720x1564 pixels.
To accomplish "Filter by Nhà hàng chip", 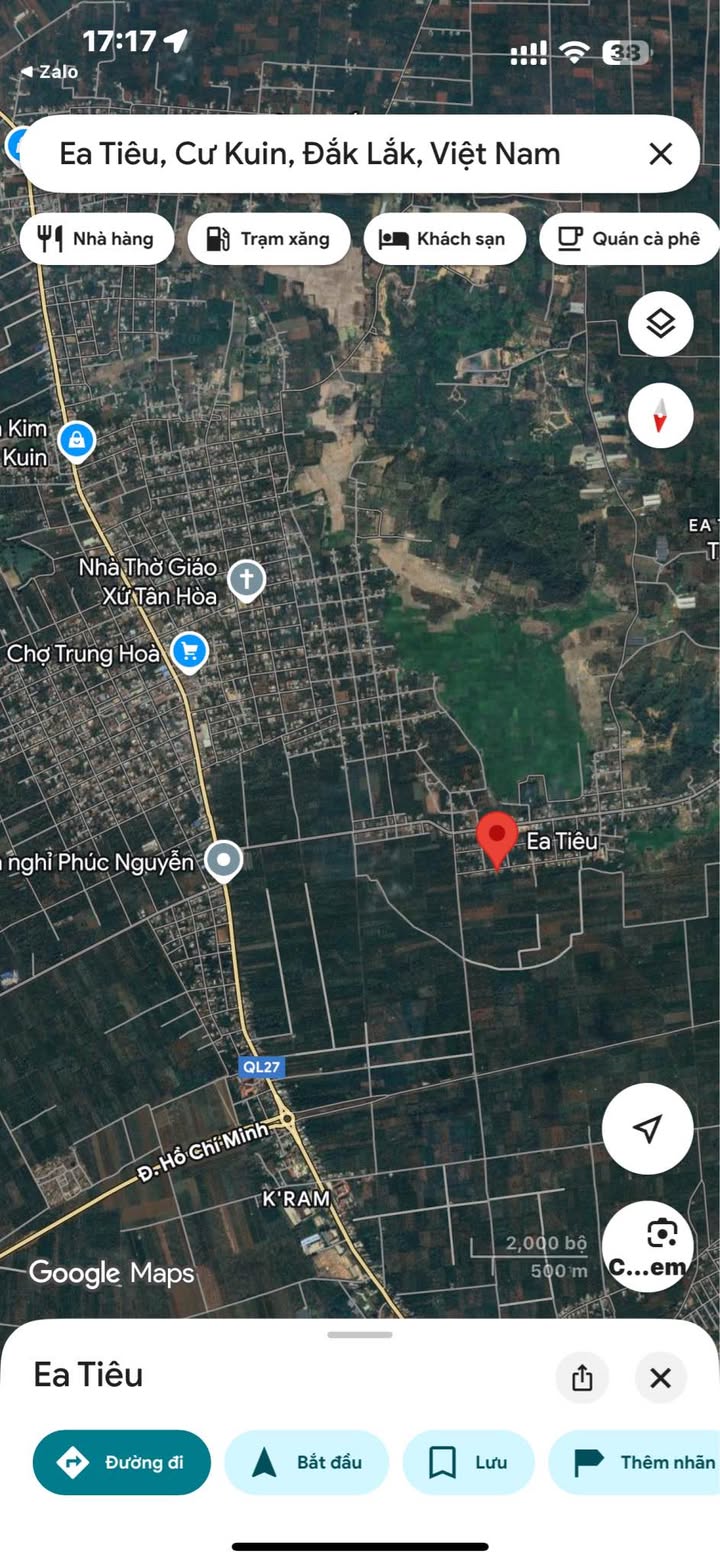I will (x=96, y=239).
